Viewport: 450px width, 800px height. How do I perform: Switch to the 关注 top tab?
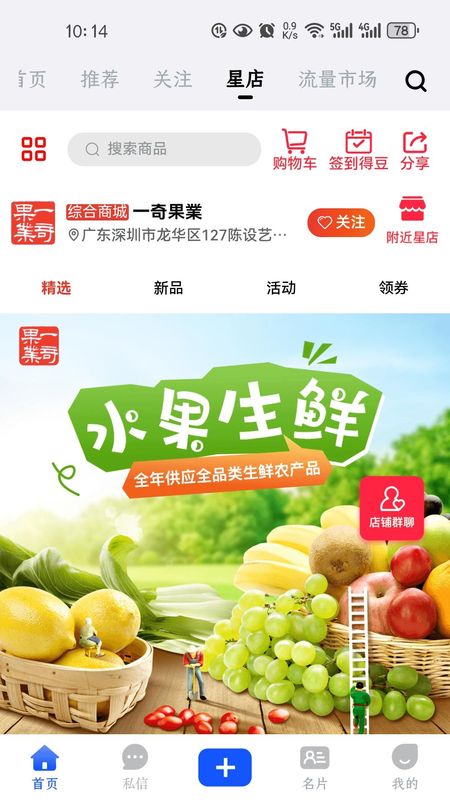172,80
